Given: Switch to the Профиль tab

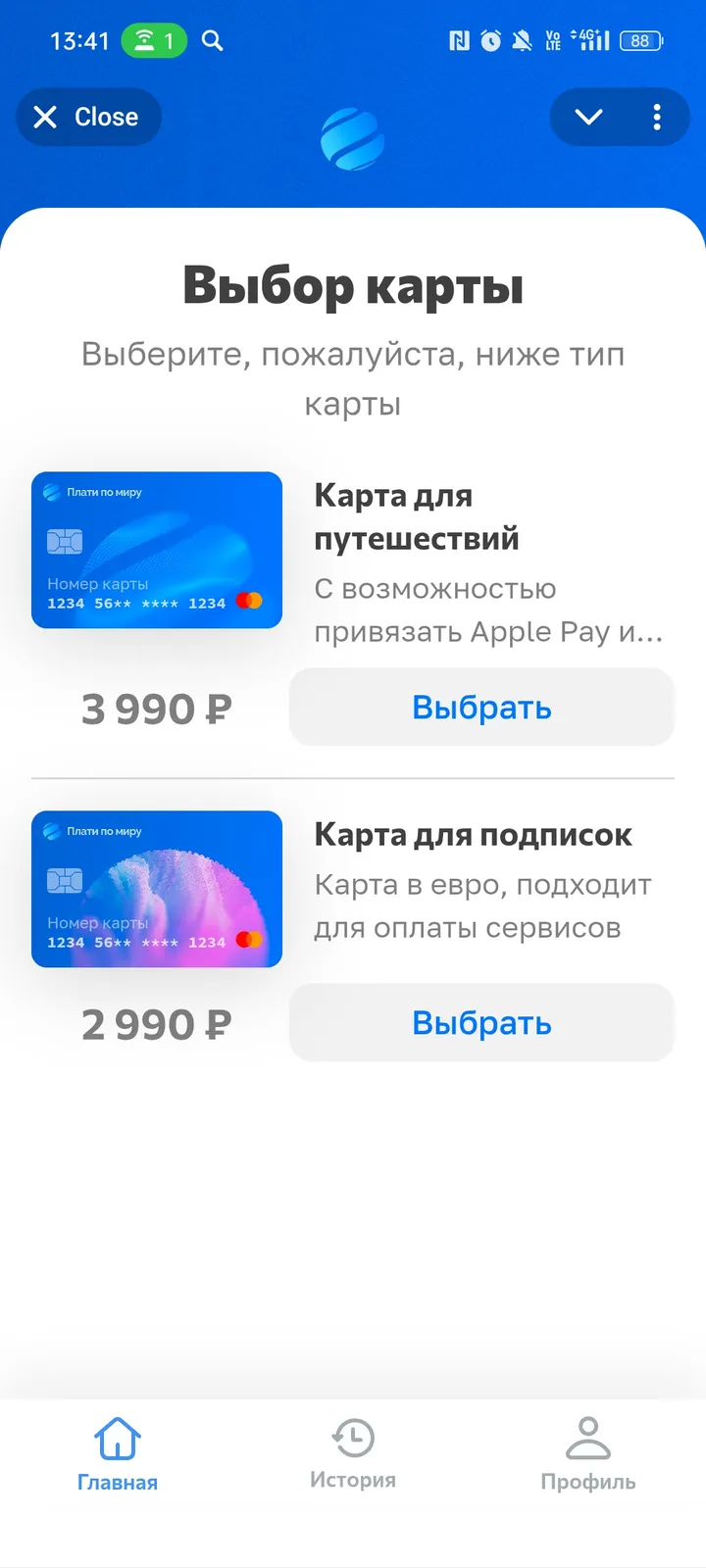Looking at the screenshot, I should (587, 1456).
